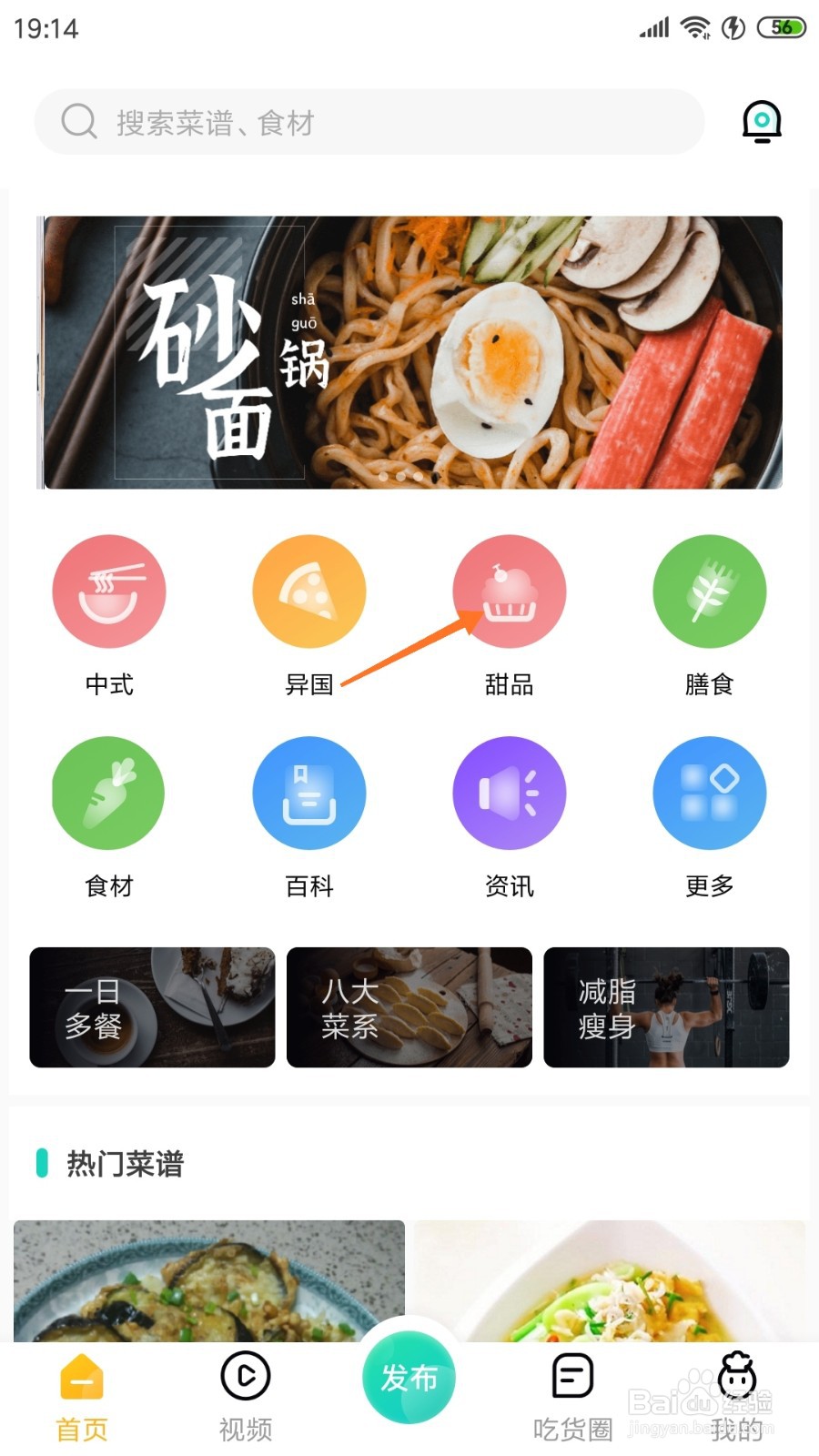The width and height of the screenshot is (819, 1456).
Task: Open the 食材 carrot ingredient icon
Action: coord(109,793)
